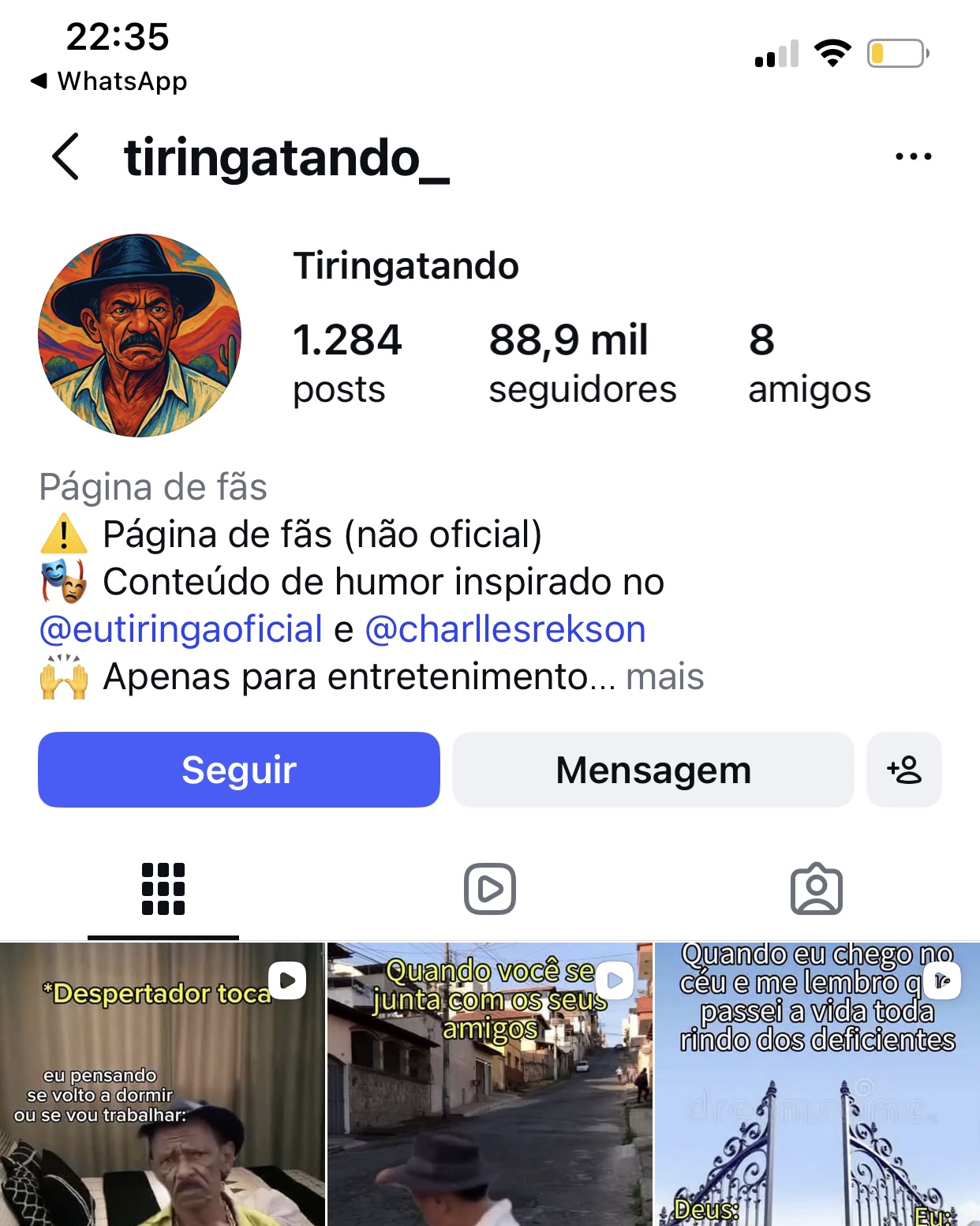This screenshot has height=1226, width=980.
Task: Switch to the tagged photos tab
Action: coord(817,889)
